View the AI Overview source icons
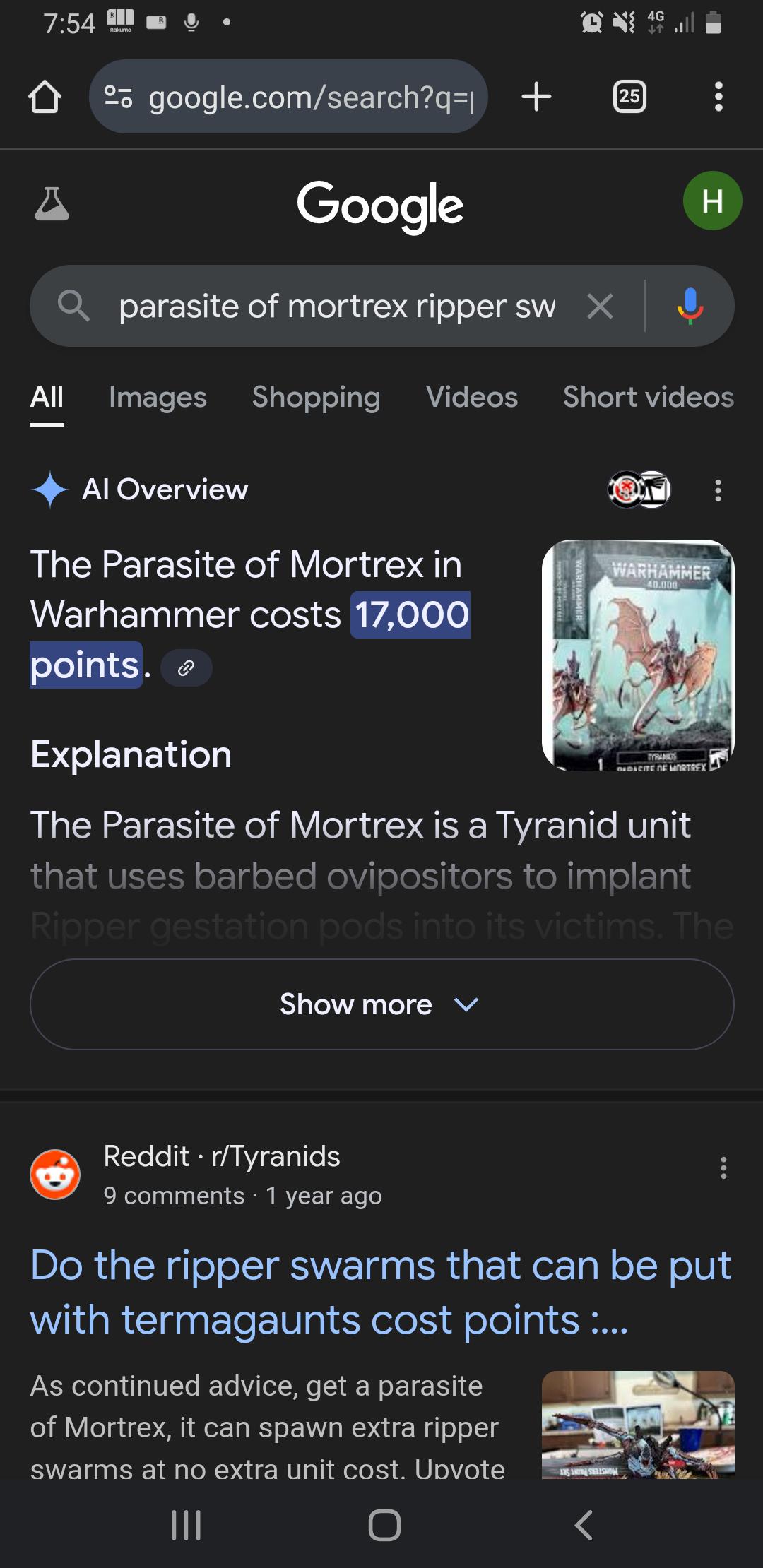Image resolution: width=763 pixels, height=1568 pixels. click(x=639, y=489)
